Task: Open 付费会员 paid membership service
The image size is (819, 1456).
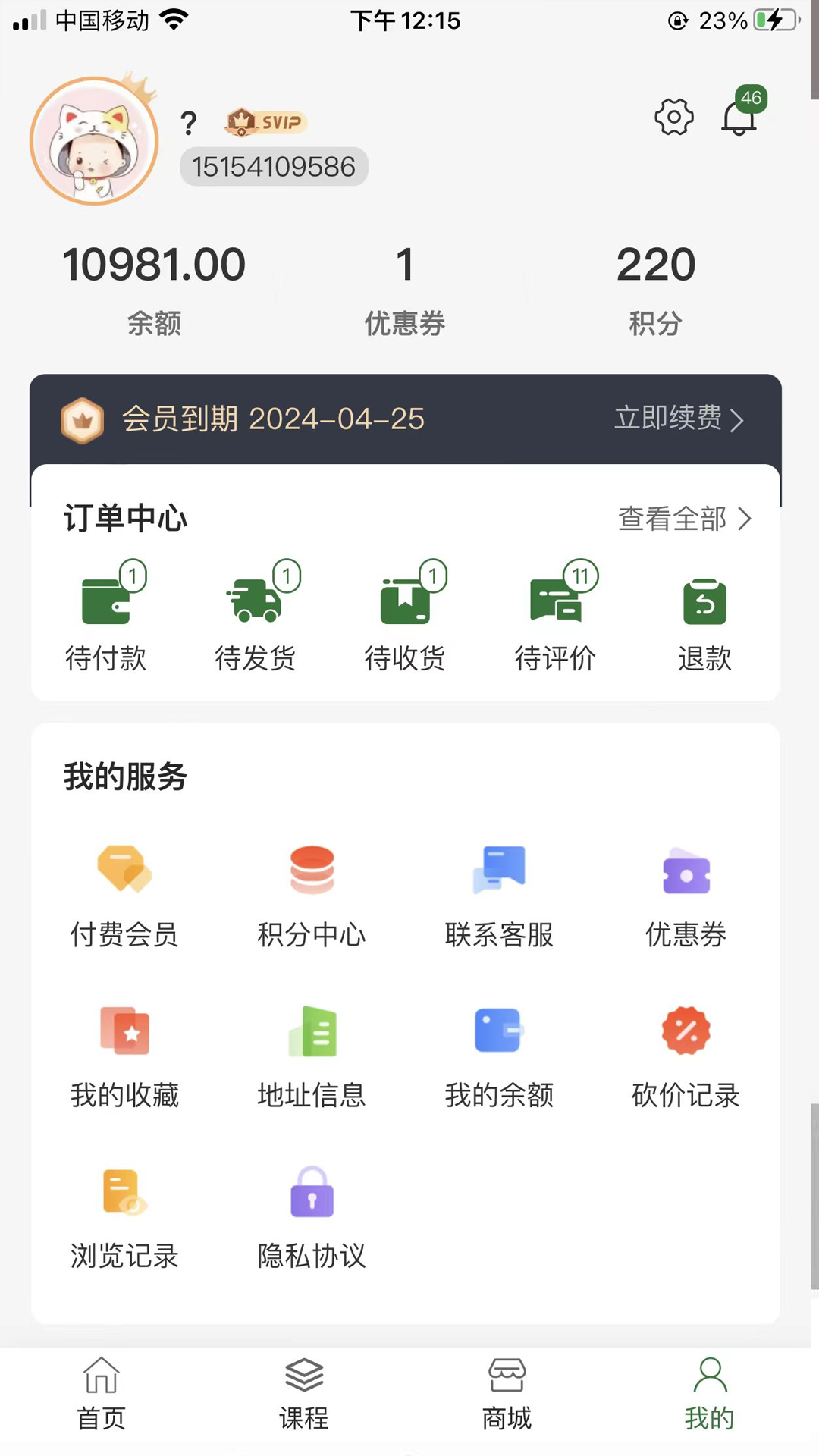Action: tap(124, 896)
